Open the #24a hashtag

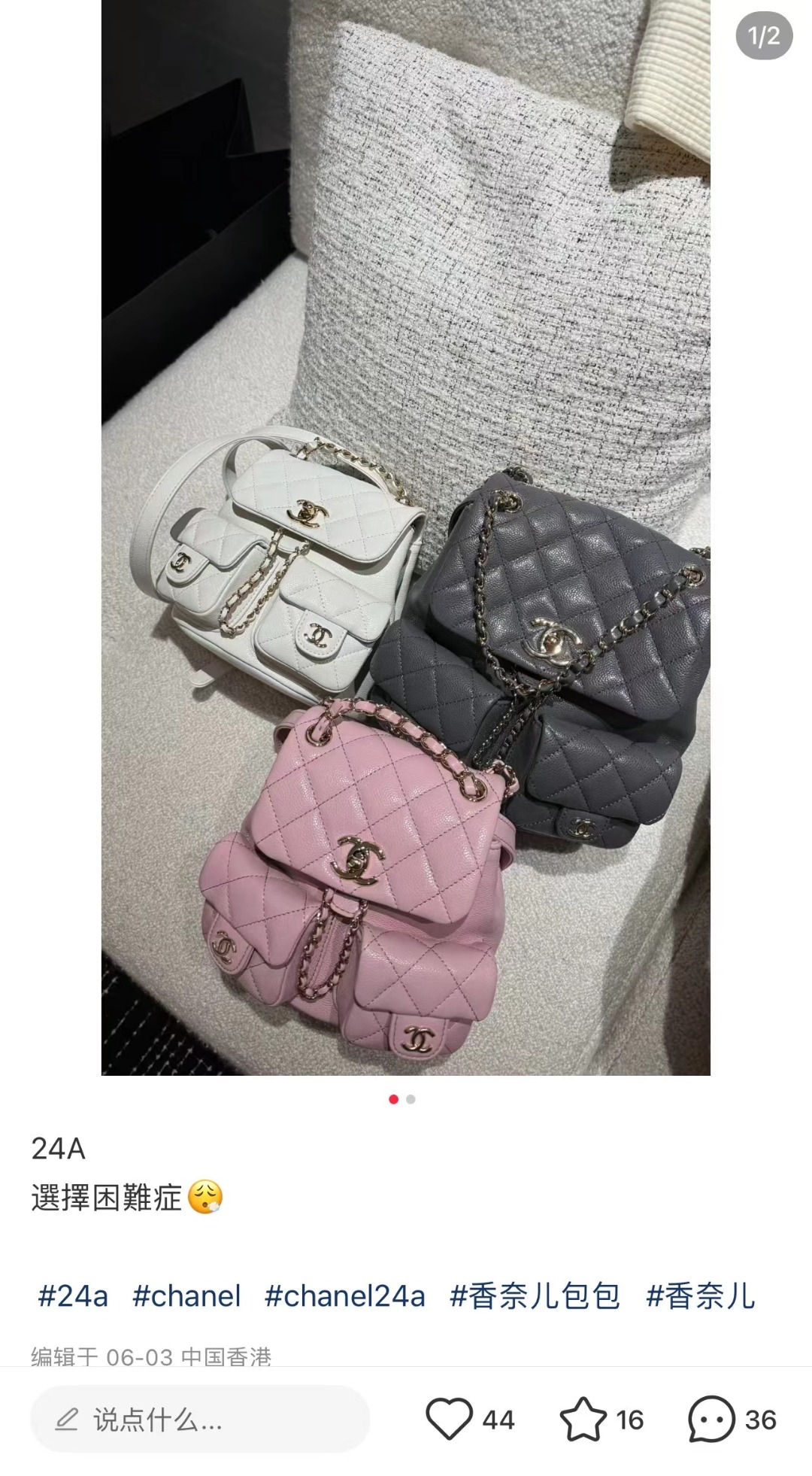73,1296
